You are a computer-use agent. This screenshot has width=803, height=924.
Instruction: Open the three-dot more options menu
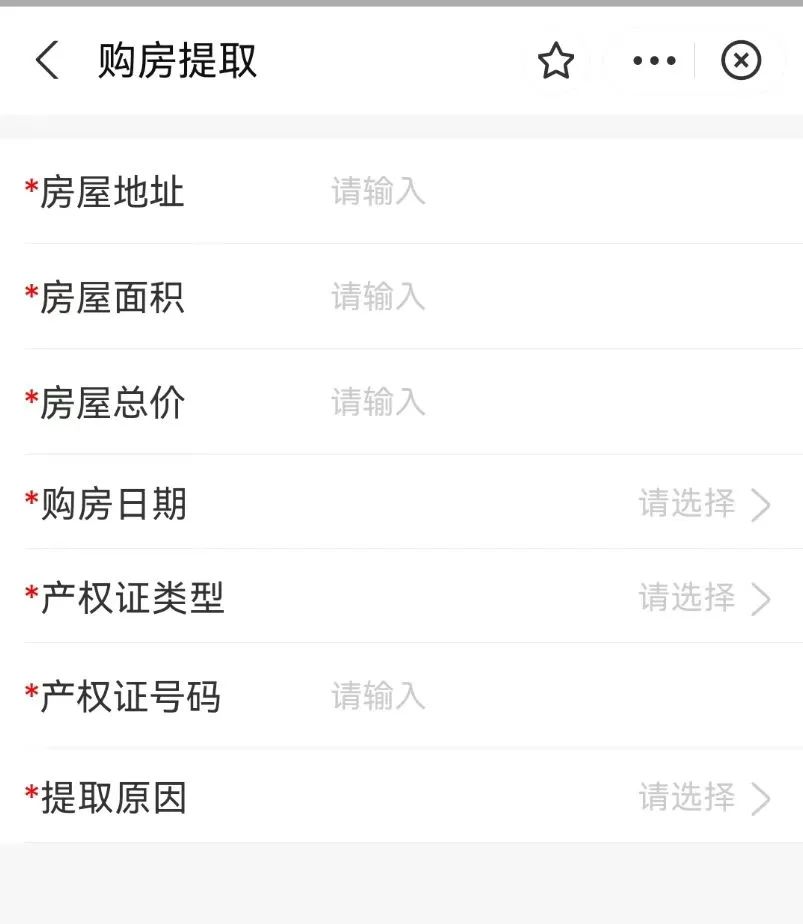654,61
